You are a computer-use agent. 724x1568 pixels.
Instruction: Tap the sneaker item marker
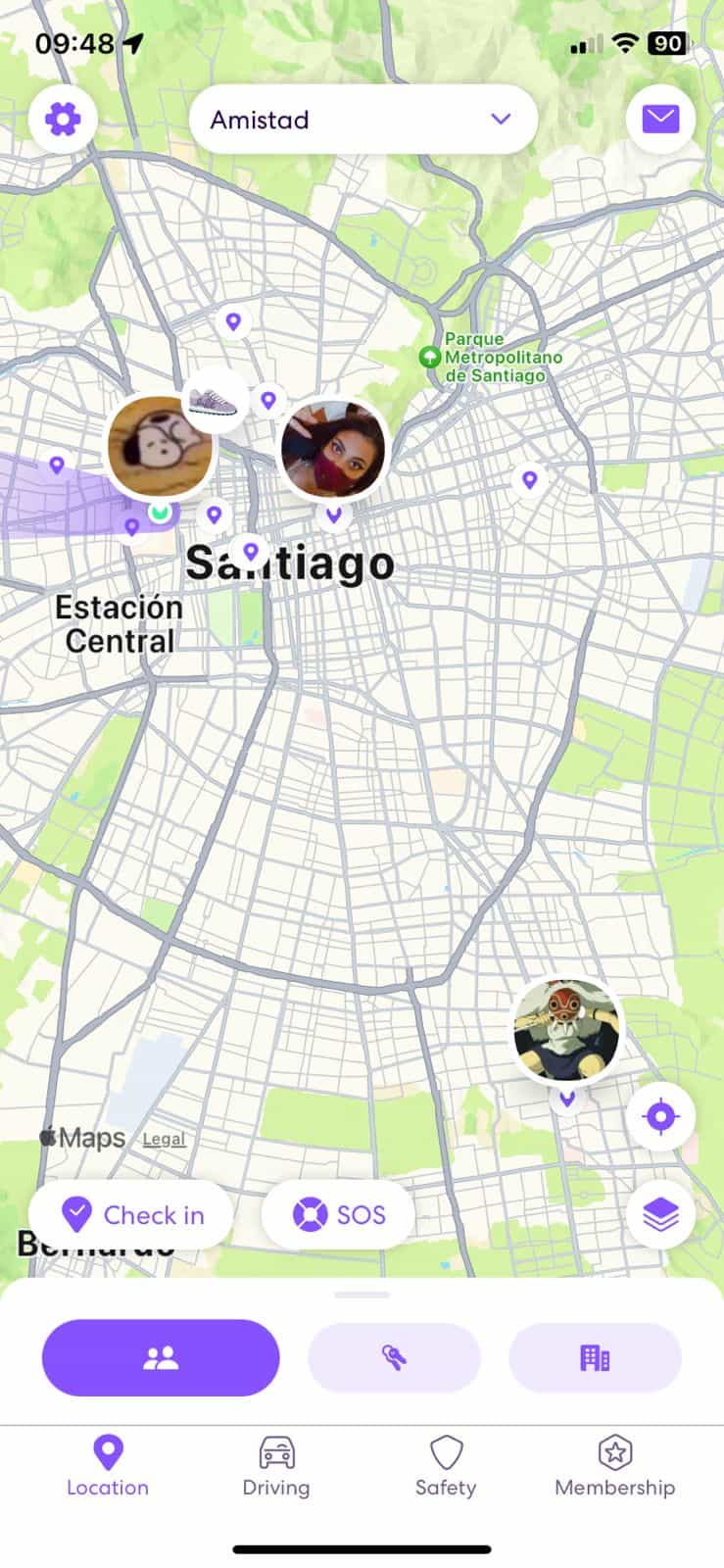pos(215,401)
